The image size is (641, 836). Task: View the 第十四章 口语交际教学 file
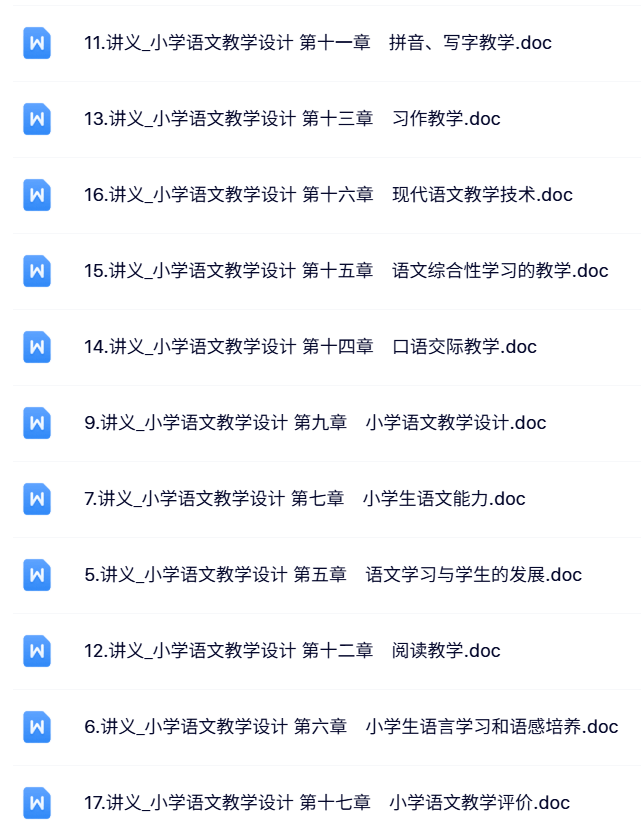(x=310, y=347)
